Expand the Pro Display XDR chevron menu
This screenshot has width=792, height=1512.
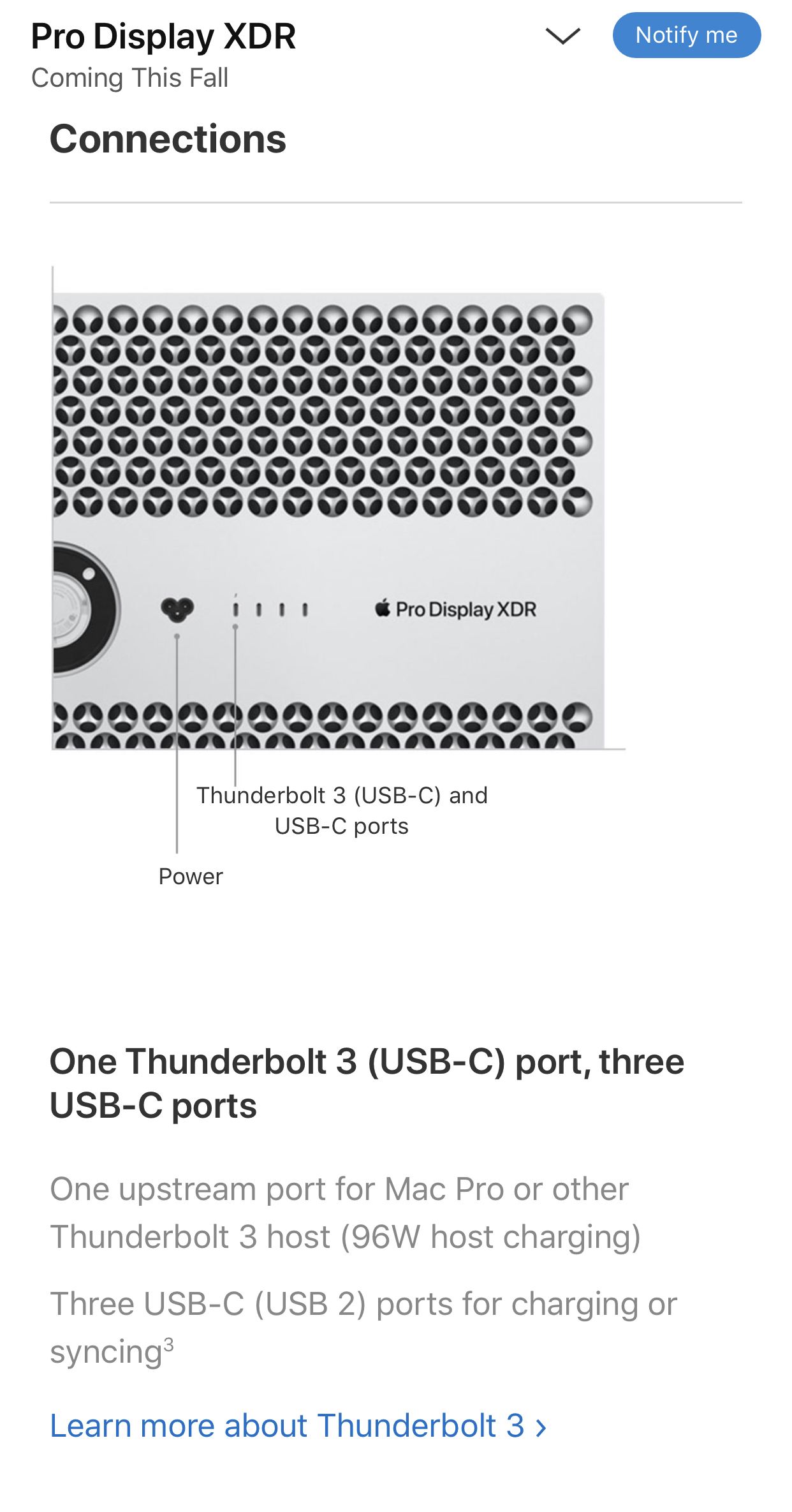pyautogui.click(x=563, y=36)
